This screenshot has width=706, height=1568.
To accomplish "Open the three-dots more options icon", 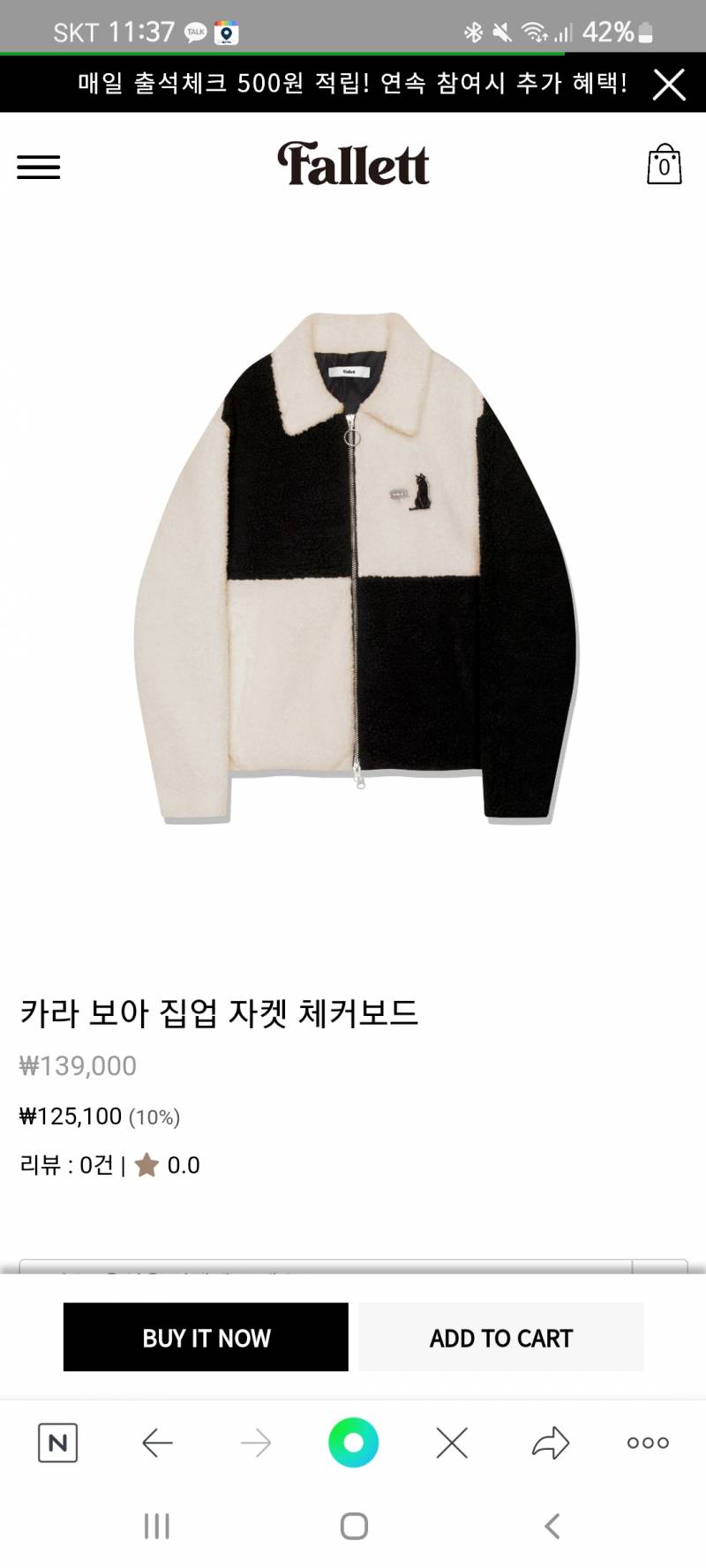I will (647, 1443).
